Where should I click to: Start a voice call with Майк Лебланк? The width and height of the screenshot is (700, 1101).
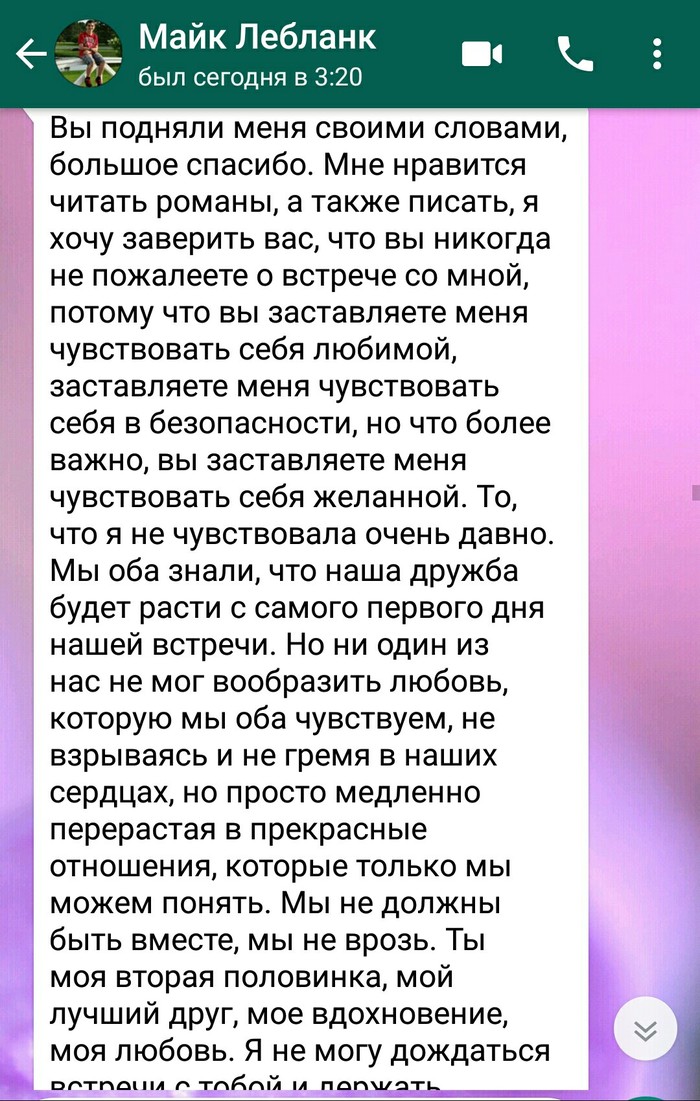point(575,54)
